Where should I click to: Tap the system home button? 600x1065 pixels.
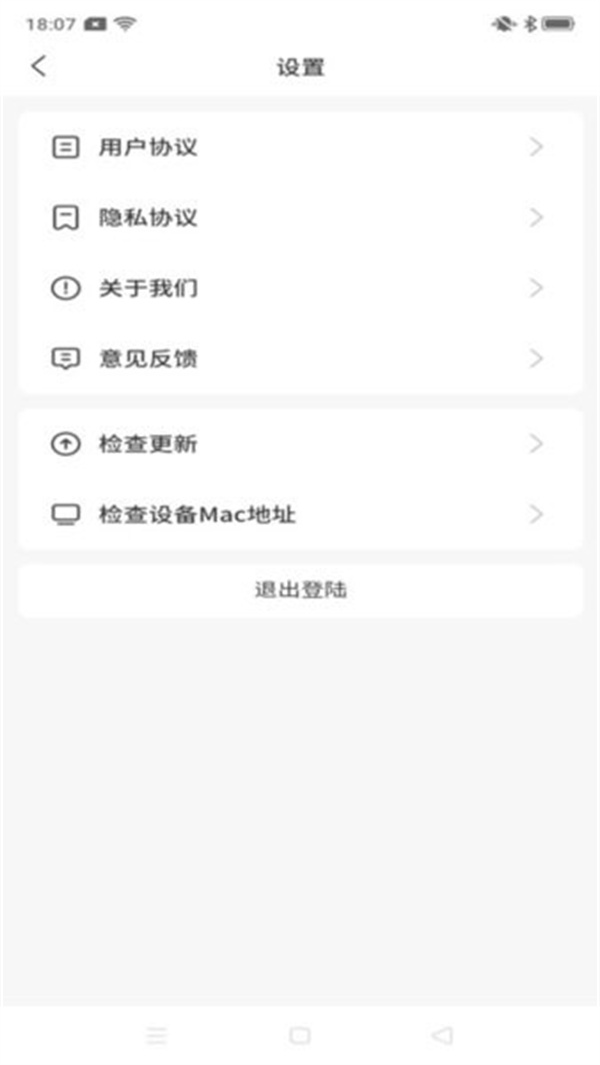(300, 1035)
